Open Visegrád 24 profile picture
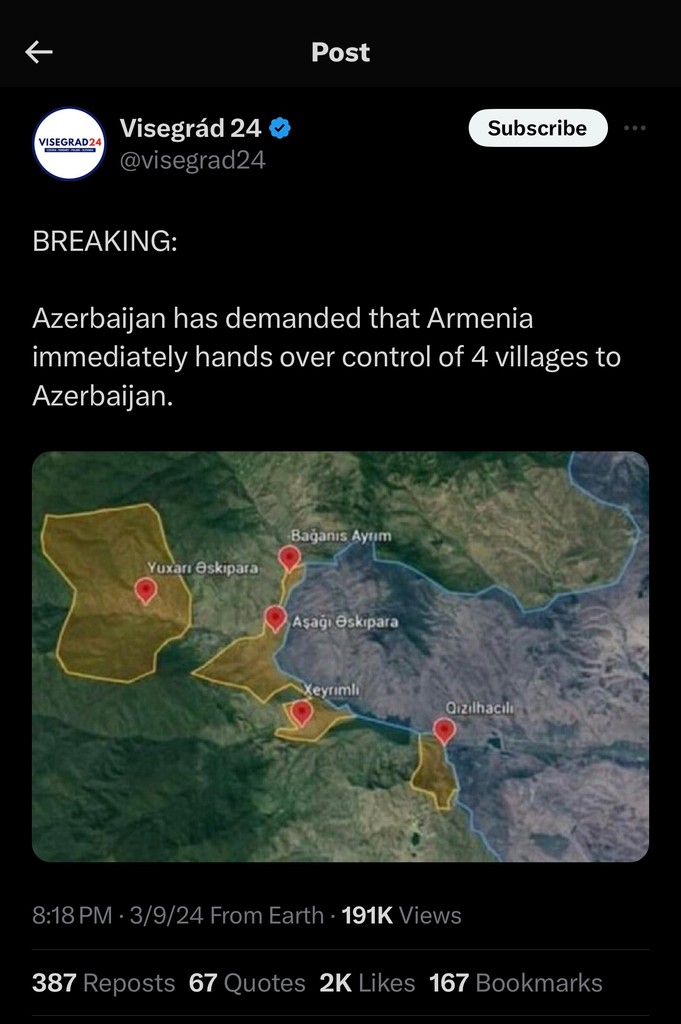The image size is (681, 1024). [x=69, y=143]
